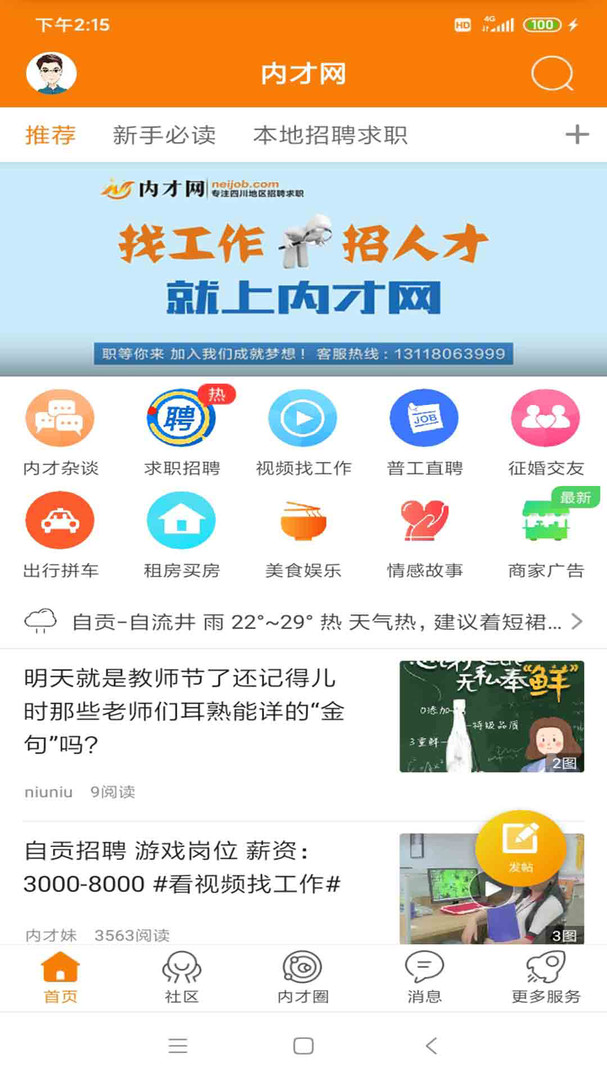This screenshot has width=607, height=1080.
Task: Open 商家广告
Action: coord(545,536)
